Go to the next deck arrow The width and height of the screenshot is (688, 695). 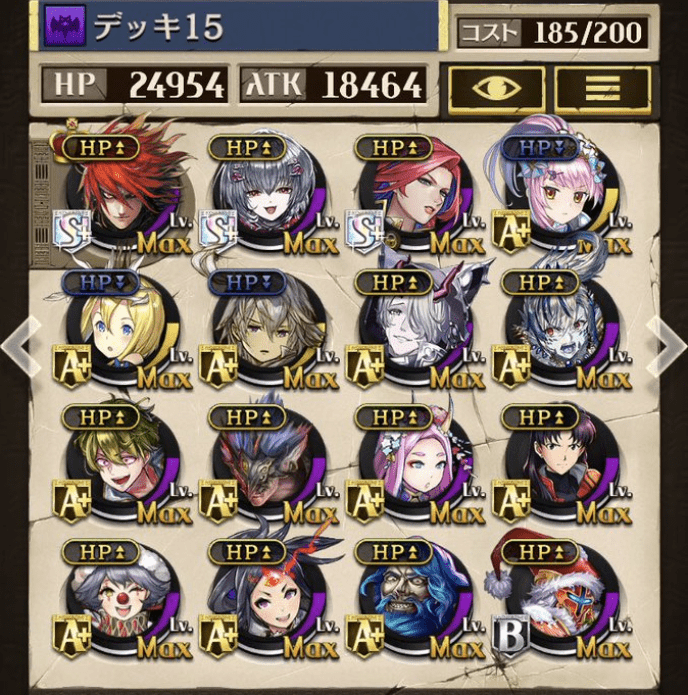click(x=668, y=345)
